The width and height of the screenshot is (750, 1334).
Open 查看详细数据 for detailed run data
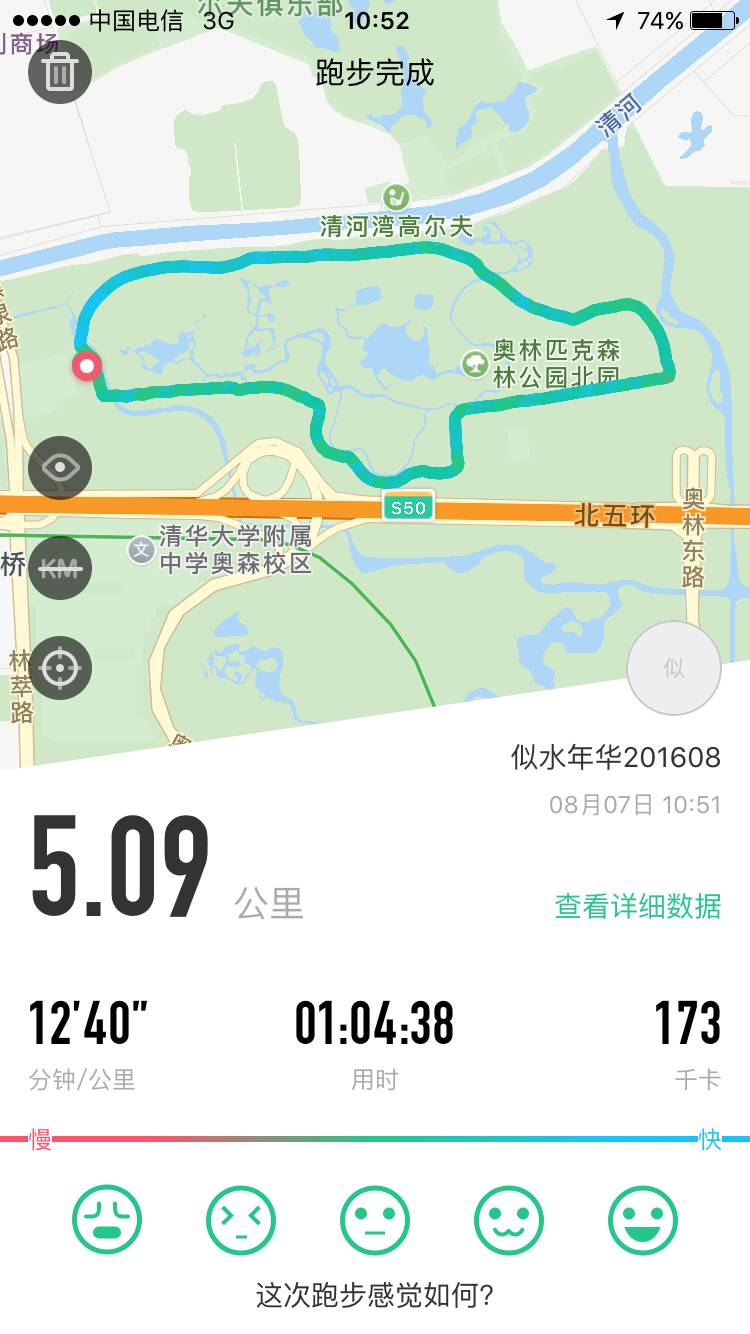pos(637,906)
